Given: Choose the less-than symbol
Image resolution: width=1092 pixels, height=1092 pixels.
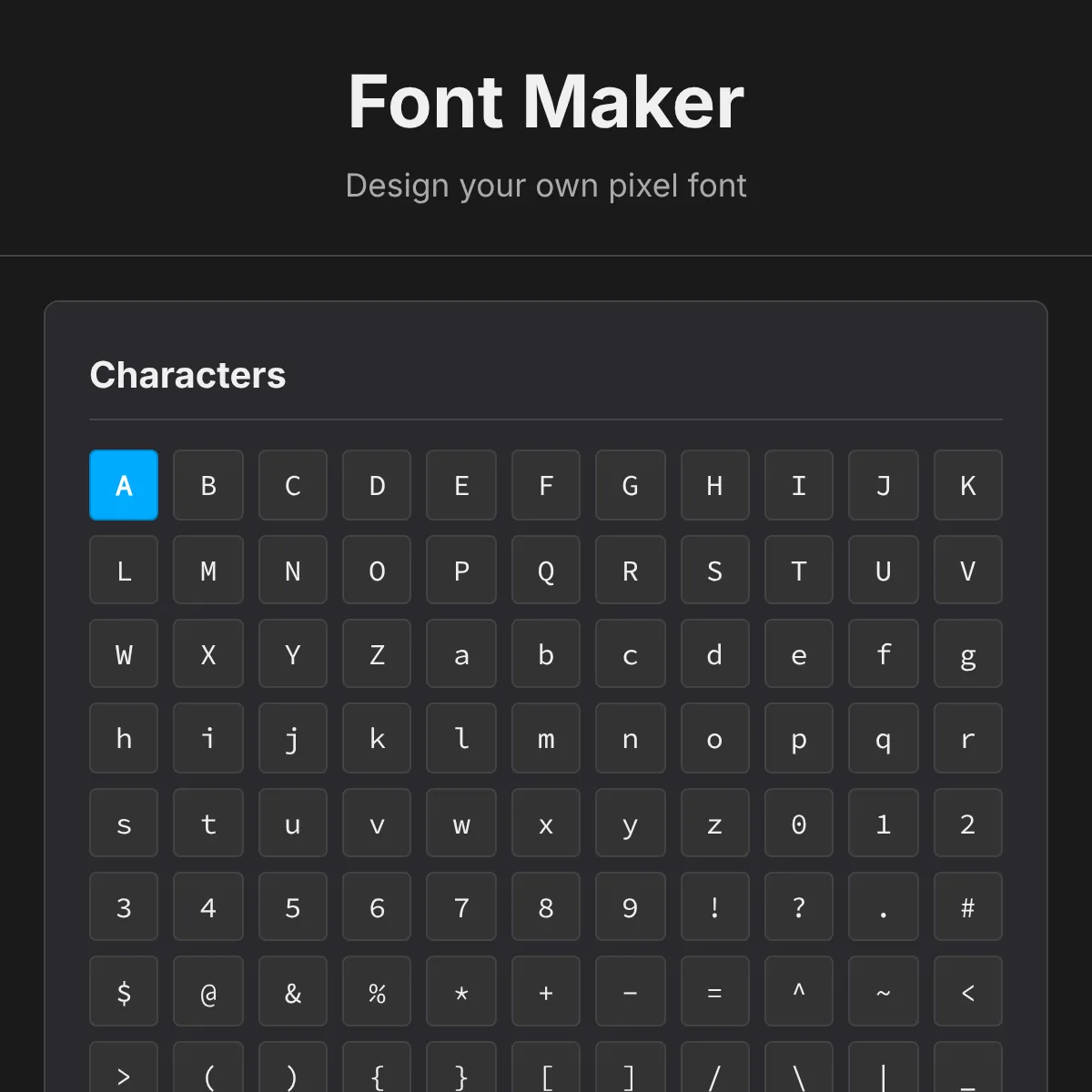Looking at the screenshot, I should click(968, 991).
